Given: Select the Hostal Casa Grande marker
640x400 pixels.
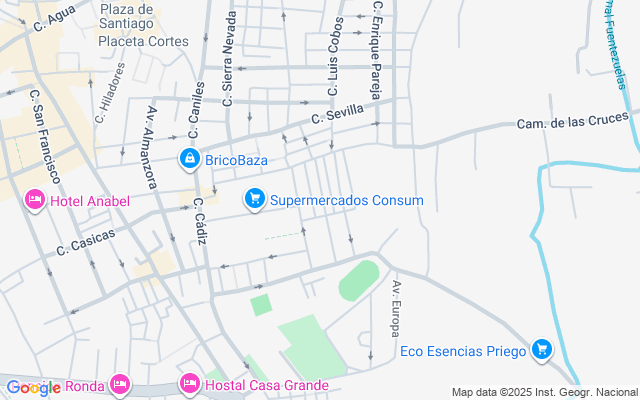Looking at the screenshot, I should (x=190, y=384).
